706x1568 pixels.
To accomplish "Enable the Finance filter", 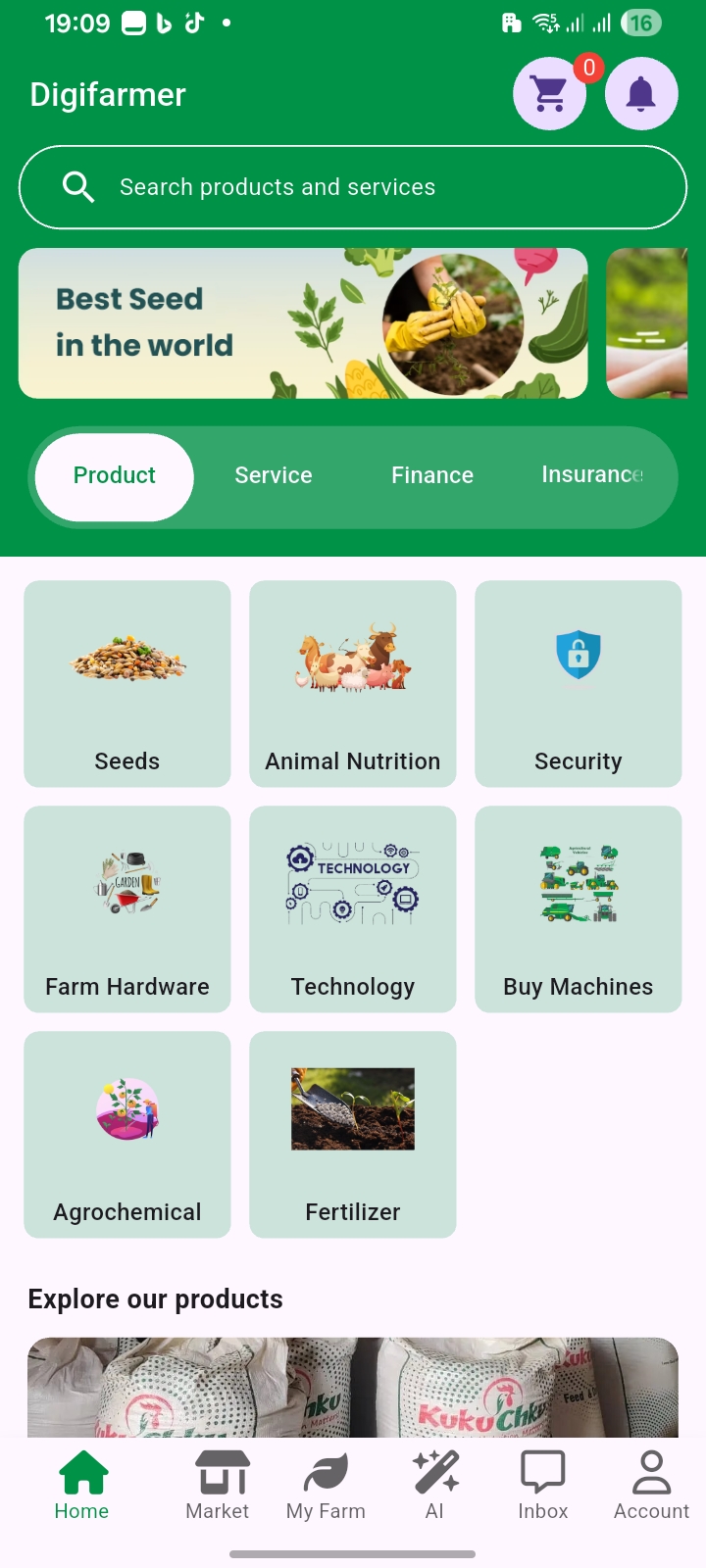I will tap(431, 476).
